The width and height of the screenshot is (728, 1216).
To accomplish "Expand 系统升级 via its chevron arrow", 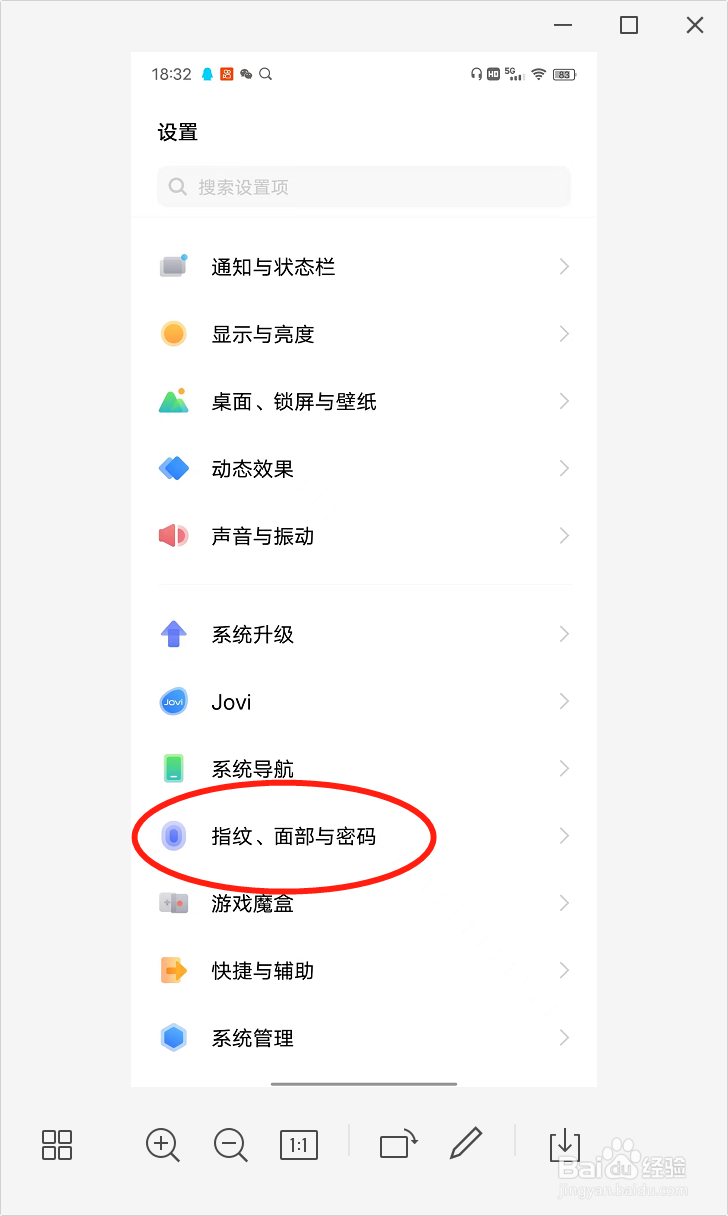I will (564, 634).
